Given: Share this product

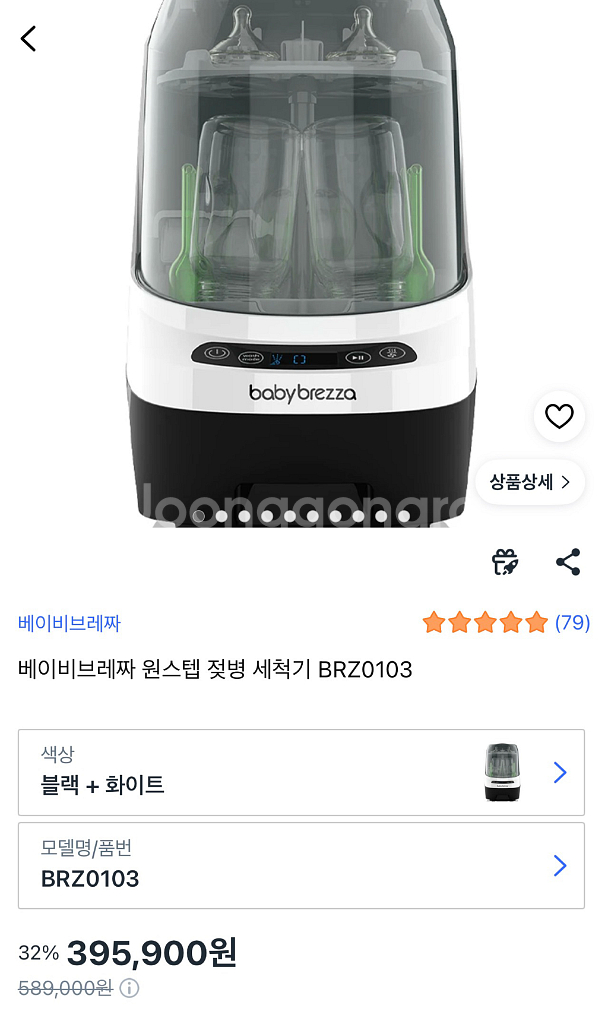Looking at the screenshot, I should [x=568, y=562].
